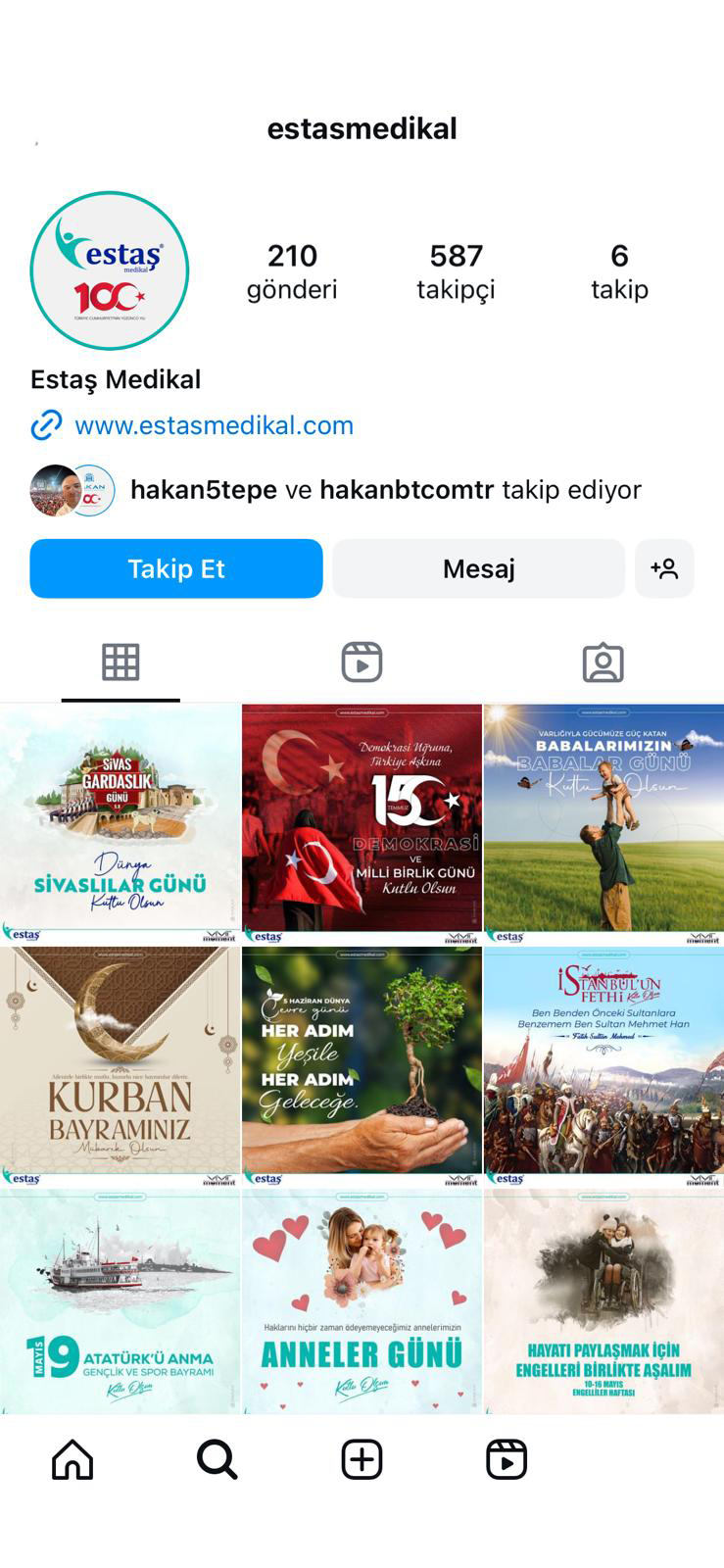The image size is (724, 1568).
Task: Open the Kurban Bayramınız post
Action: click(x=120, y=1065)
